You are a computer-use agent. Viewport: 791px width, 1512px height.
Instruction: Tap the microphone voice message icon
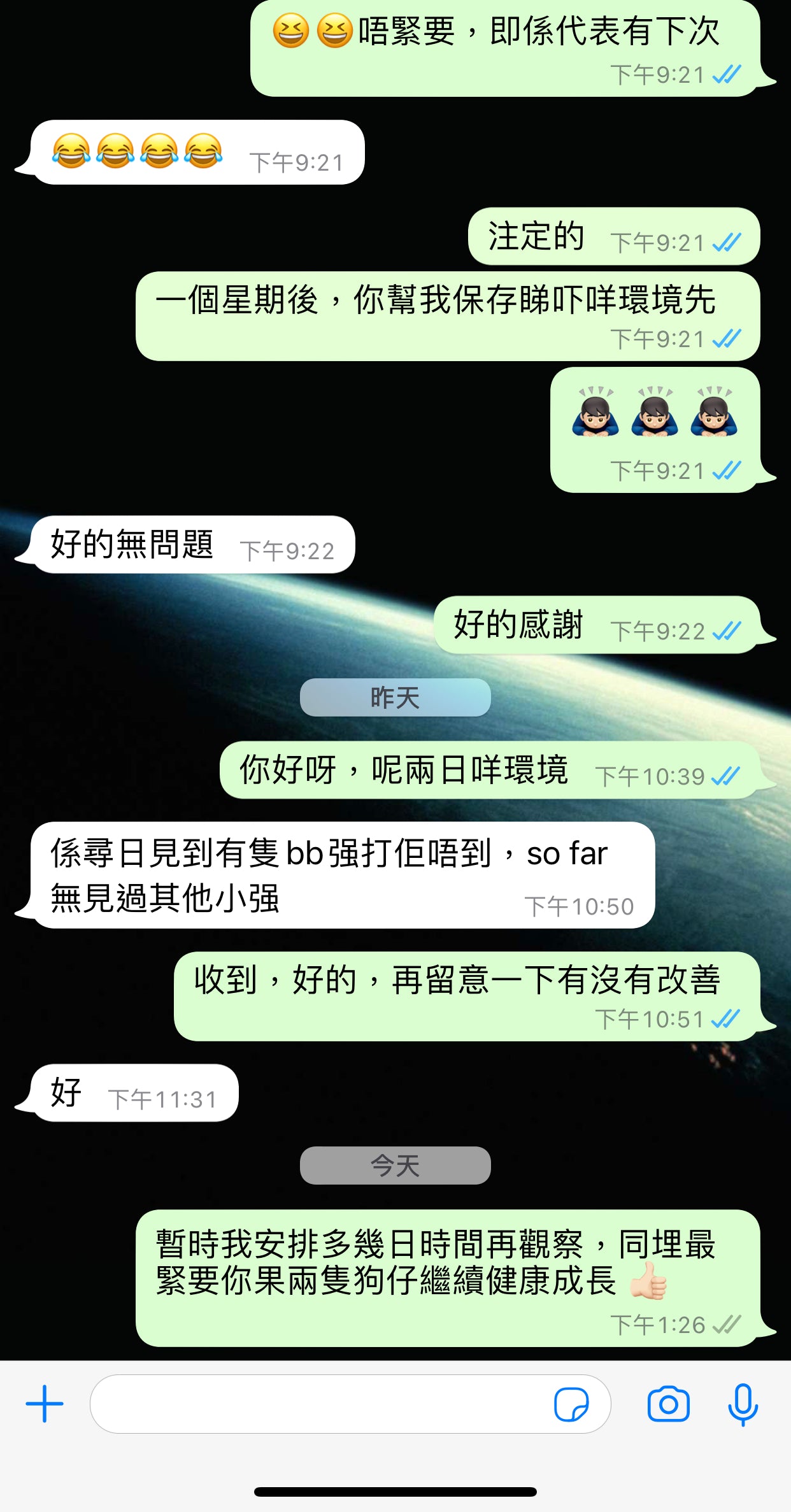[743, 1404]
